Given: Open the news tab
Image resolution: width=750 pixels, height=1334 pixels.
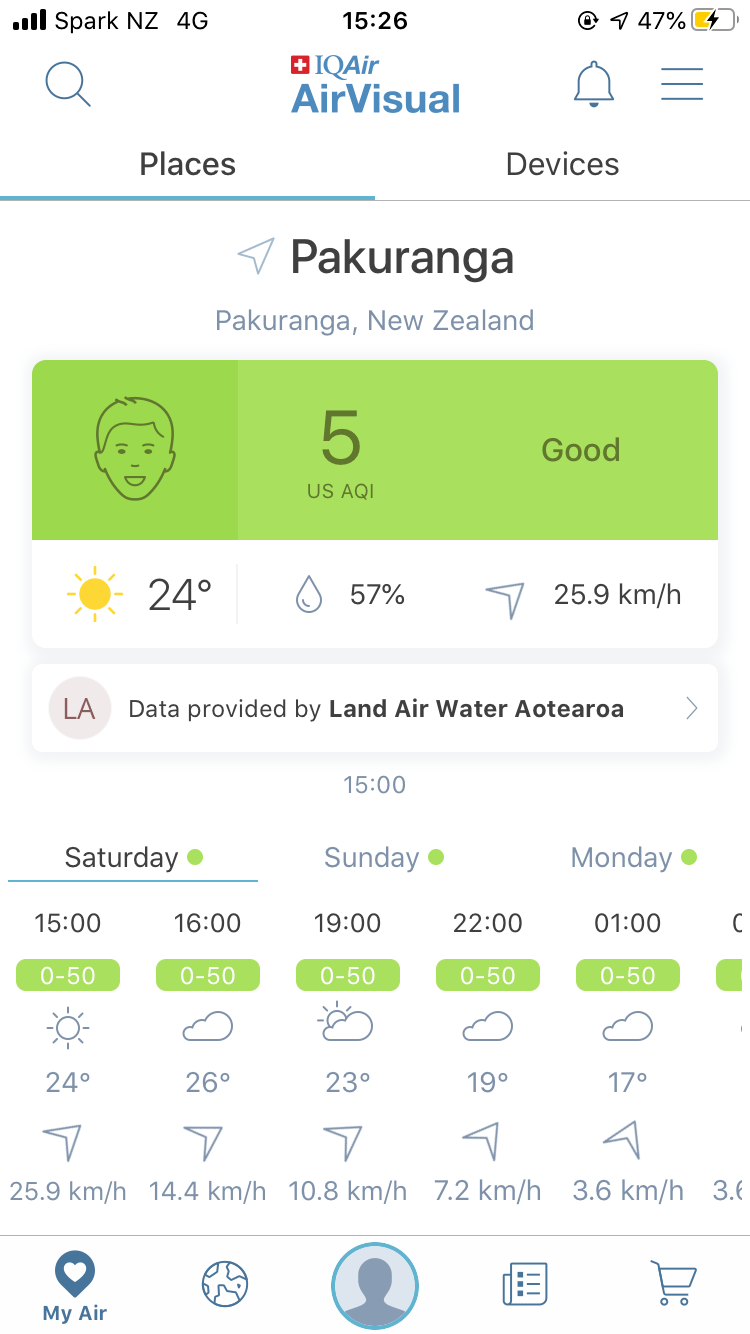Looking at the screenshot, I should 525,1283.
